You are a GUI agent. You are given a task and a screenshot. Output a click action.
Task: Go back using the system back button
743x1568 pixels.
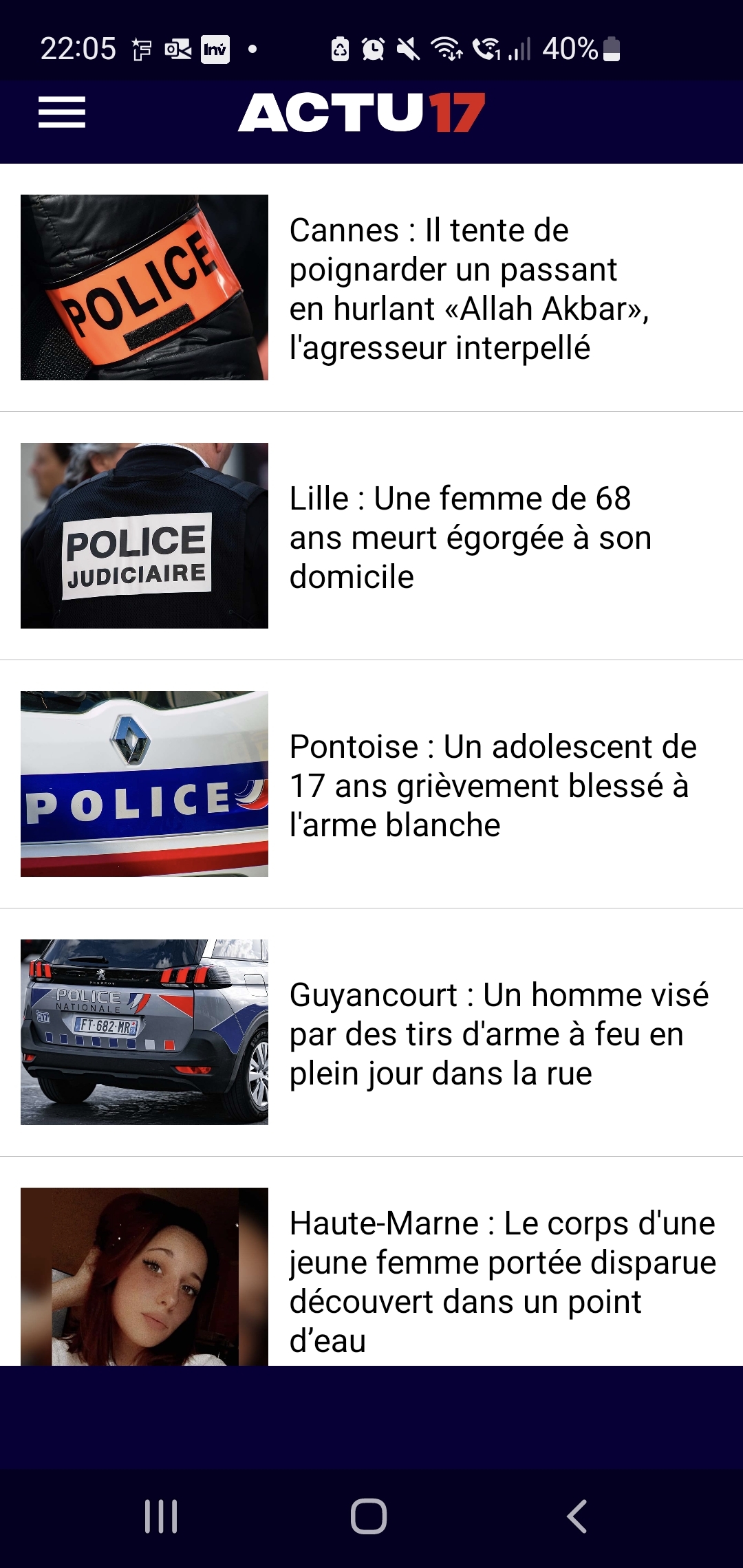(577, 1516)
